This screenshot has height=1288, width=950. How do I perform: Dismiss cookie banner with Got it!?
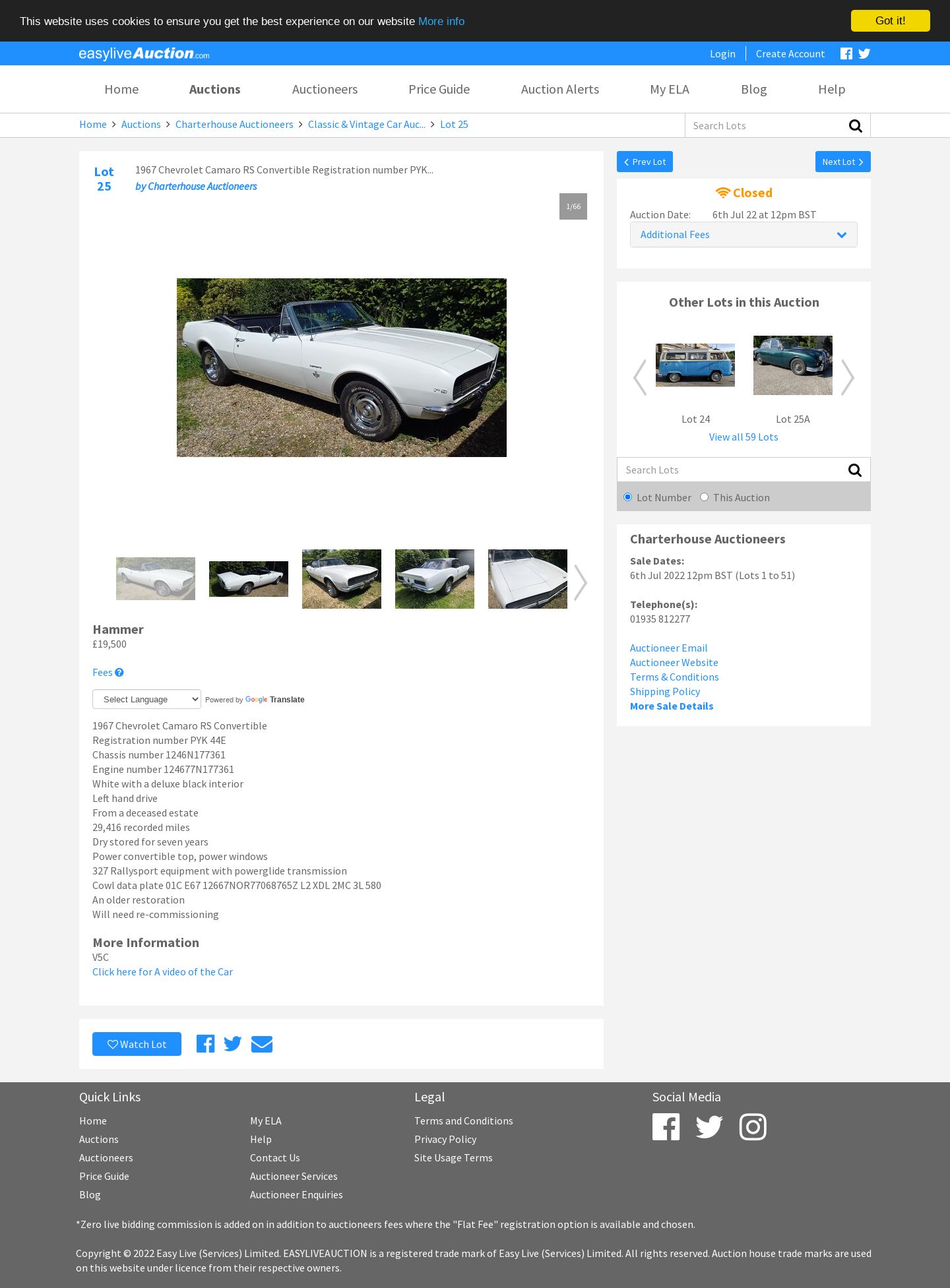pos(890,21)
